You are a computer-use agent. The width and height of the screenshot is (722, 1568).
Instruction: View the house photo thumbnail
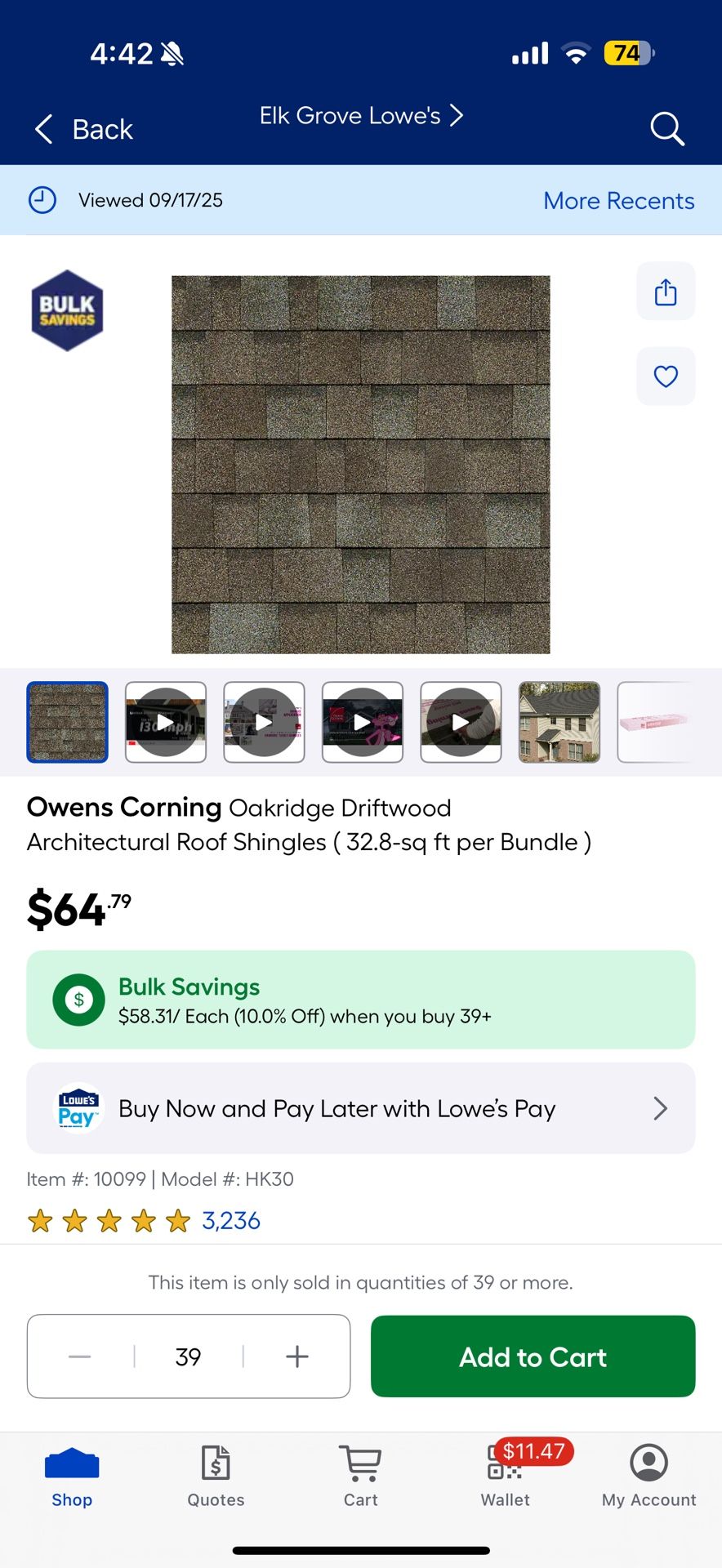coord(559,722)
